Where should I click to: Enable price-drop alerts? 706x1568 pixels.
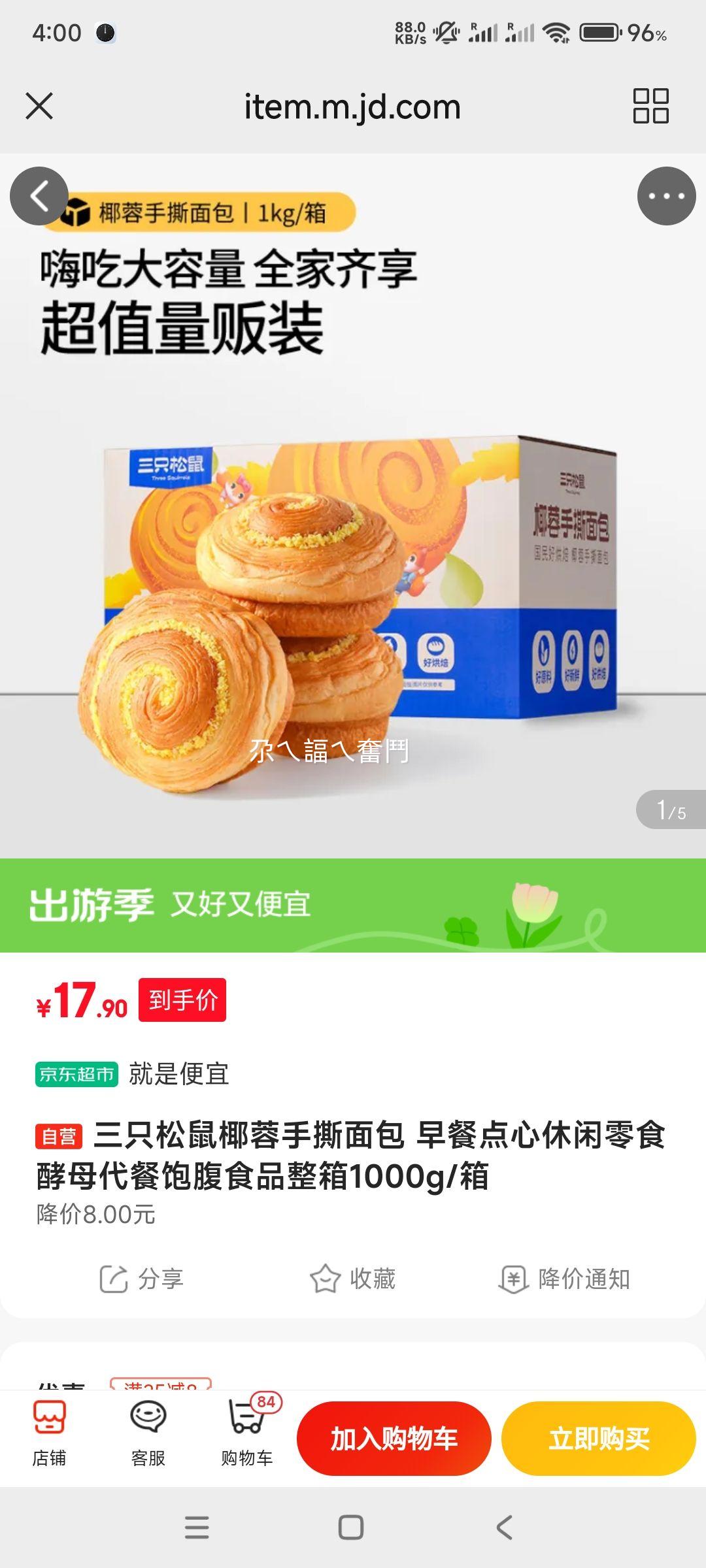[x=588, y=1279]
